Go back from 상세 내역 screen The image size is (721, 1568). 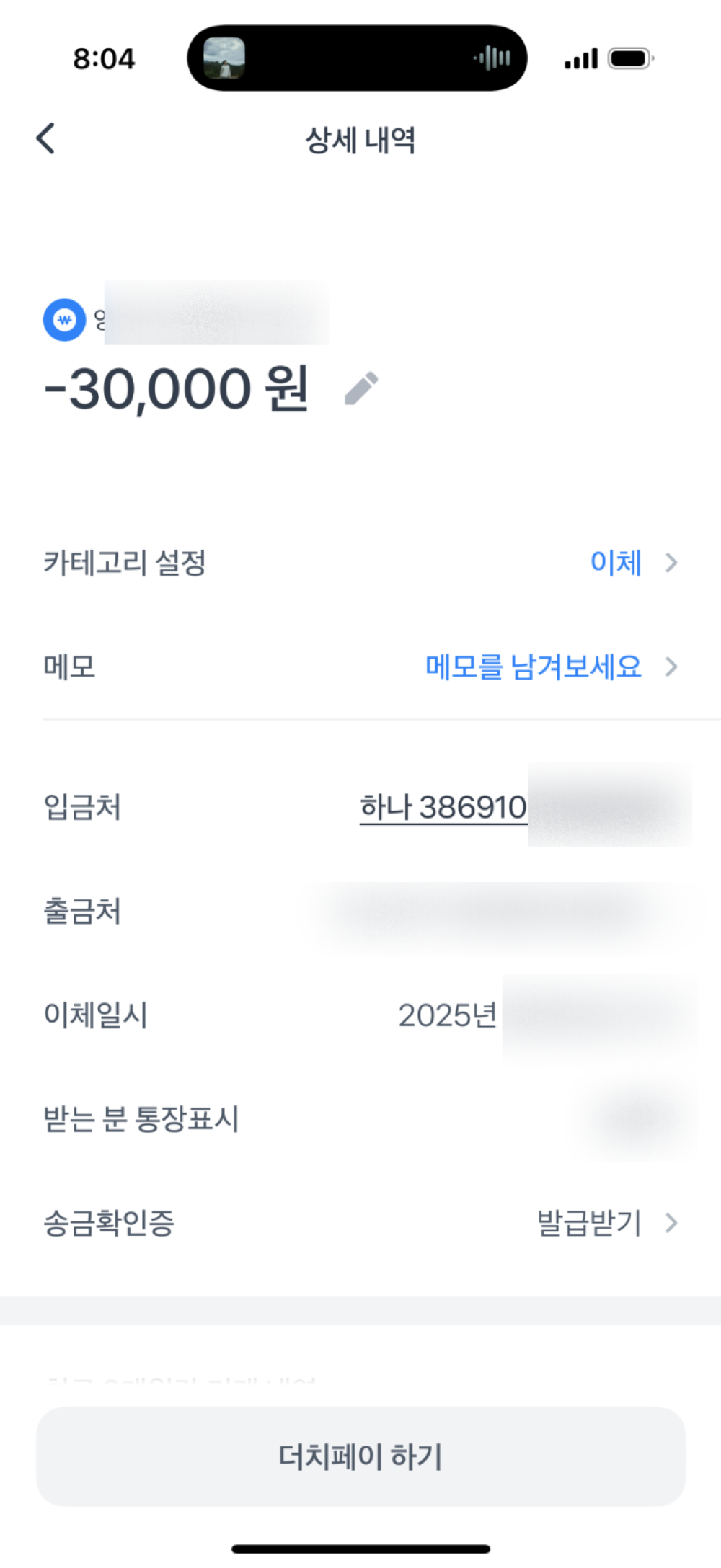tap(46, 138)
